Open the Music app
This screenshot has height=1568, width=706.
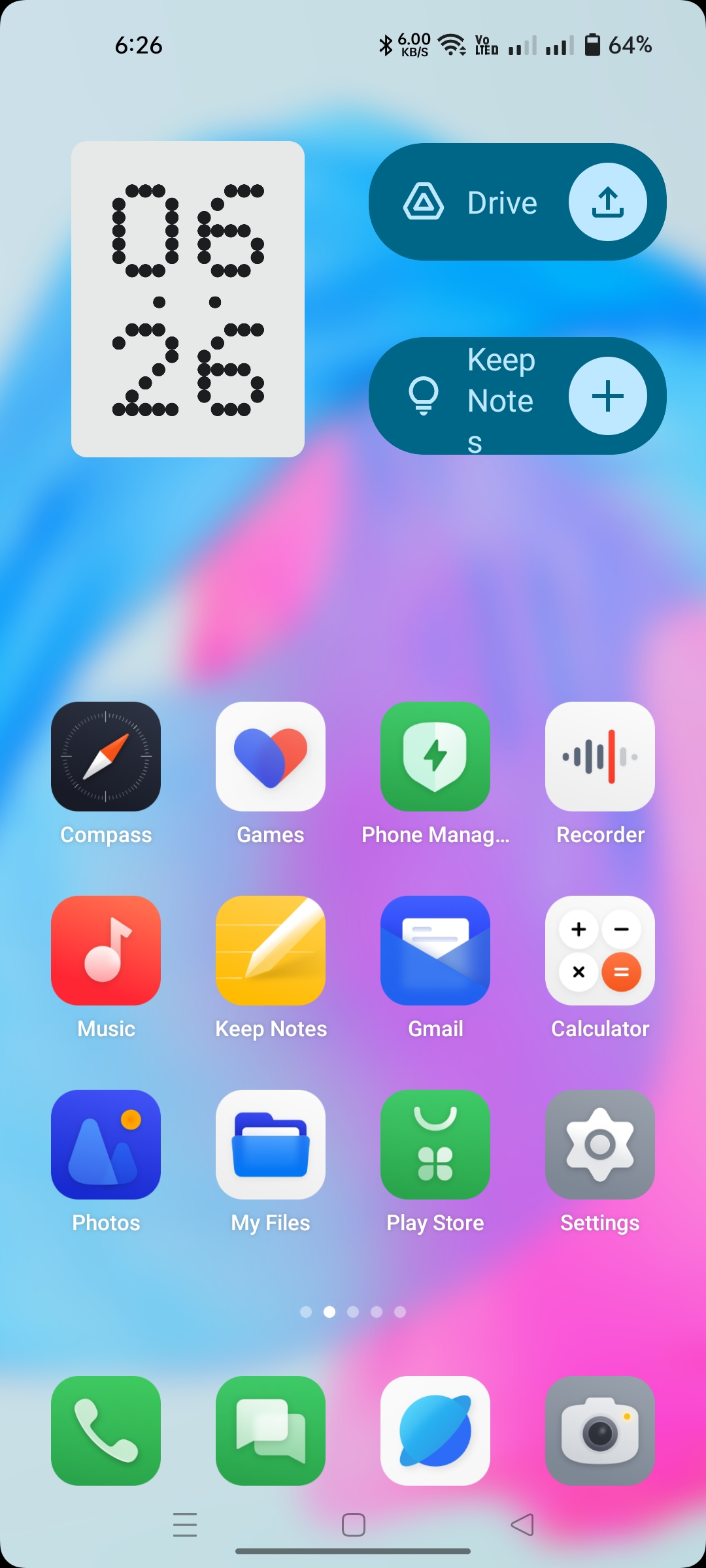pyautogui.click(x=106, y=951)
